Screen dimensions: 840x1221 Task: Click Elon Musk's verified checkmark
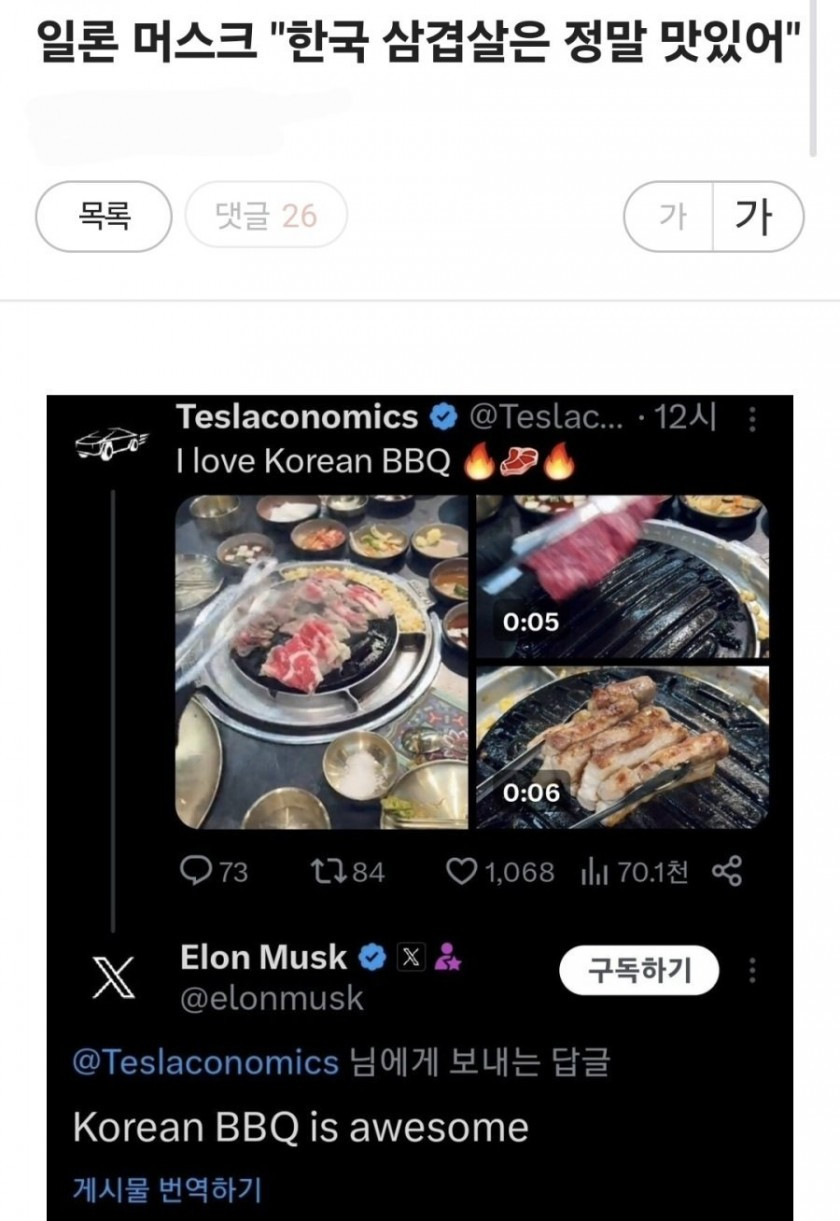[370, 957]
